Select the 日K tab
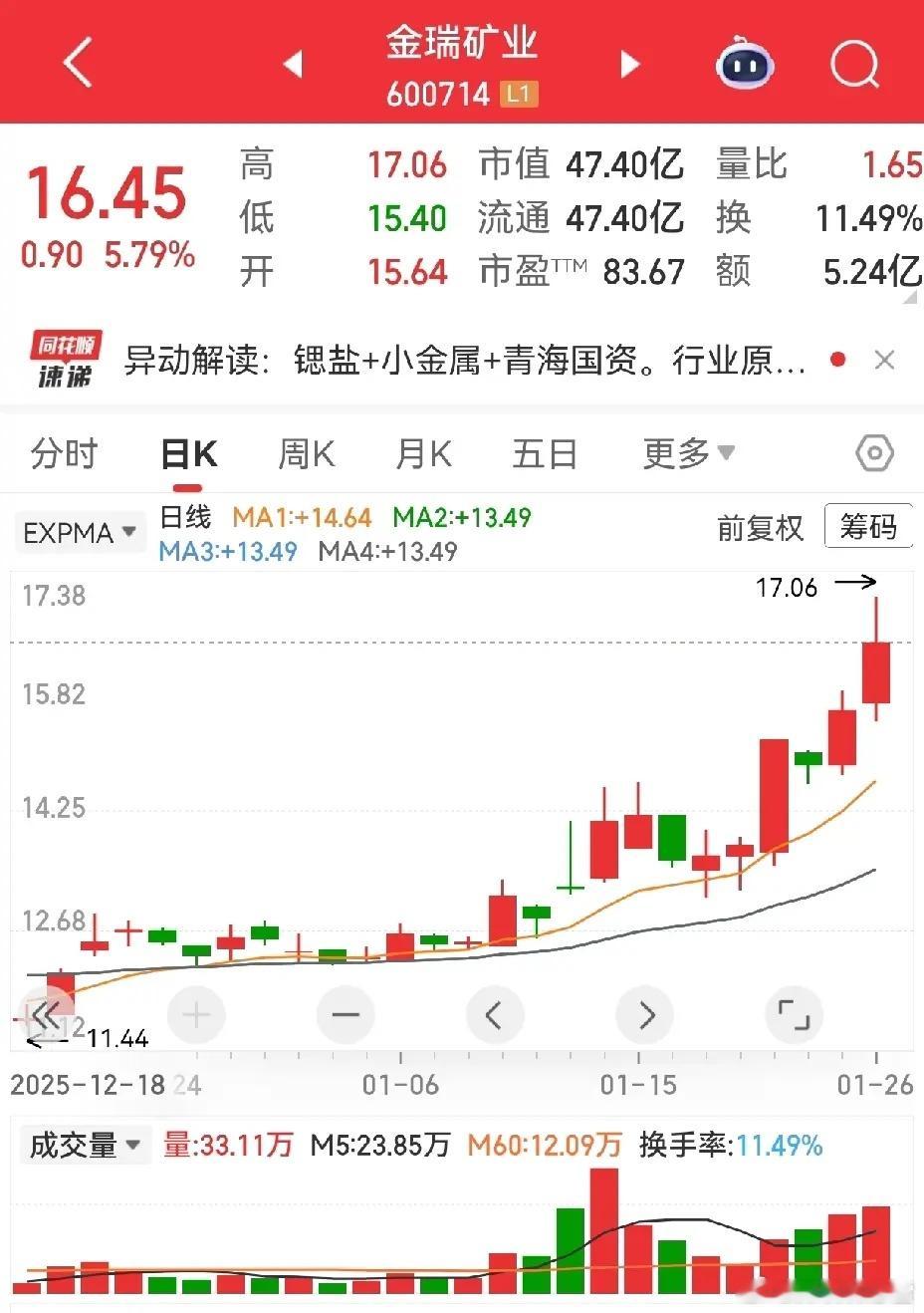The height and width of the screenshot is (1313, 924). [188, 454]
